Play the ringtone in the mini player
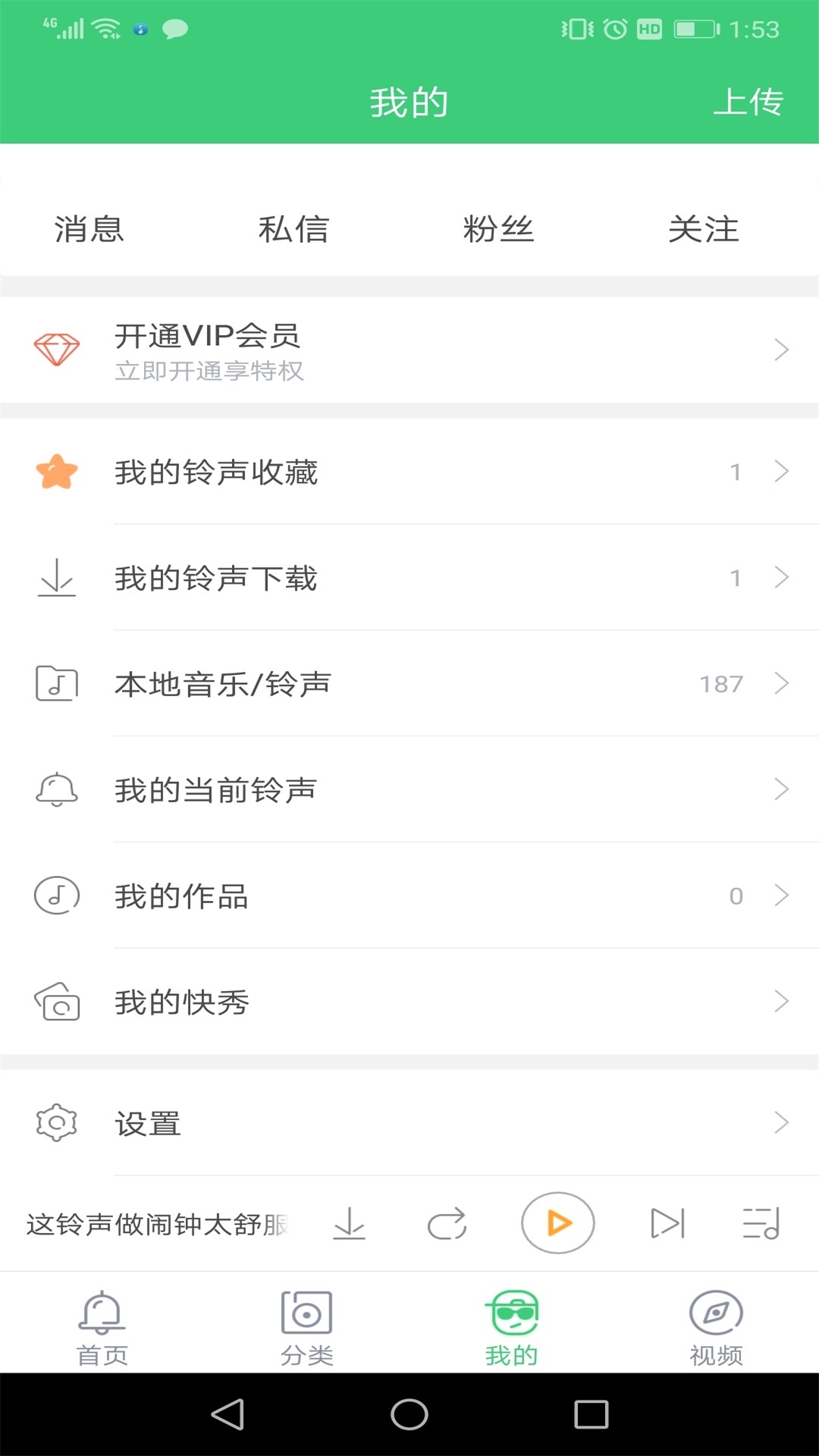 558,1223
